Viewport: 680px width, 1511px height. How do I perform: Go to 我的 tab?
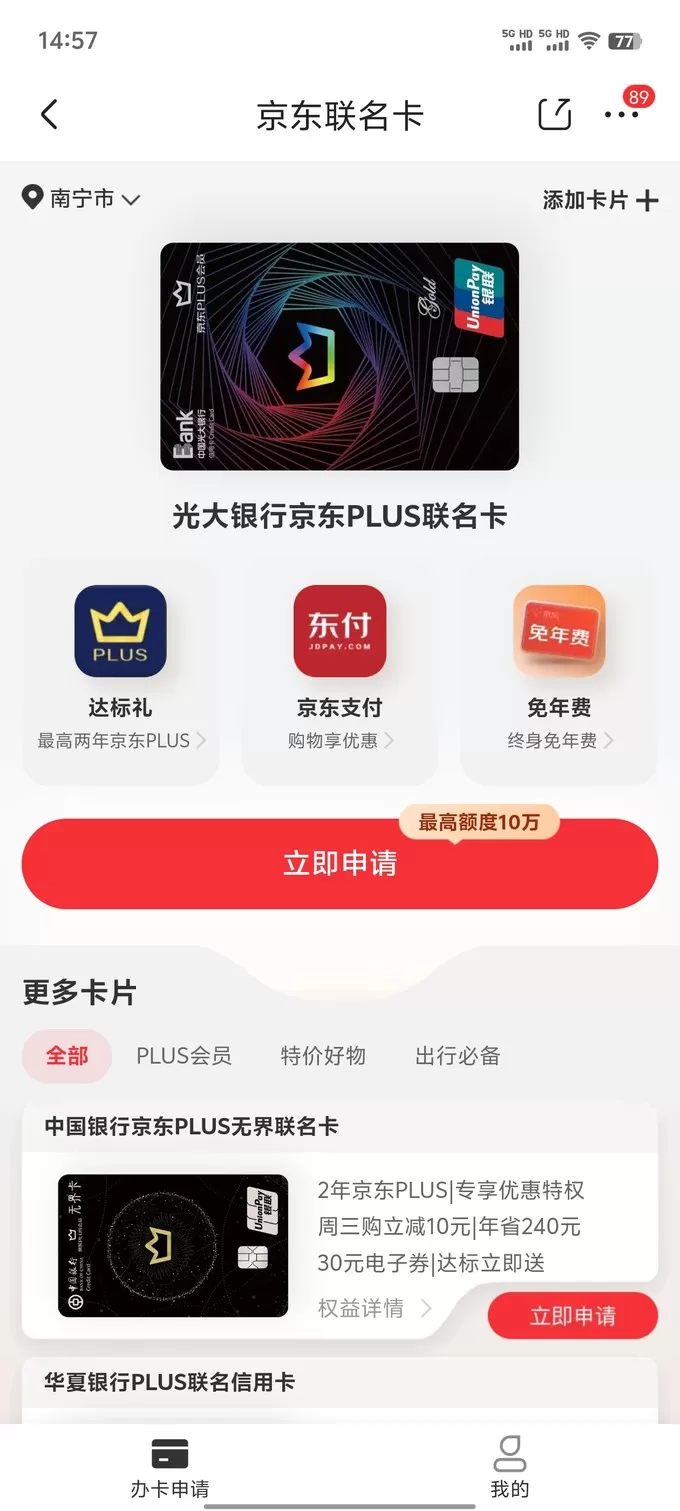510,1467
